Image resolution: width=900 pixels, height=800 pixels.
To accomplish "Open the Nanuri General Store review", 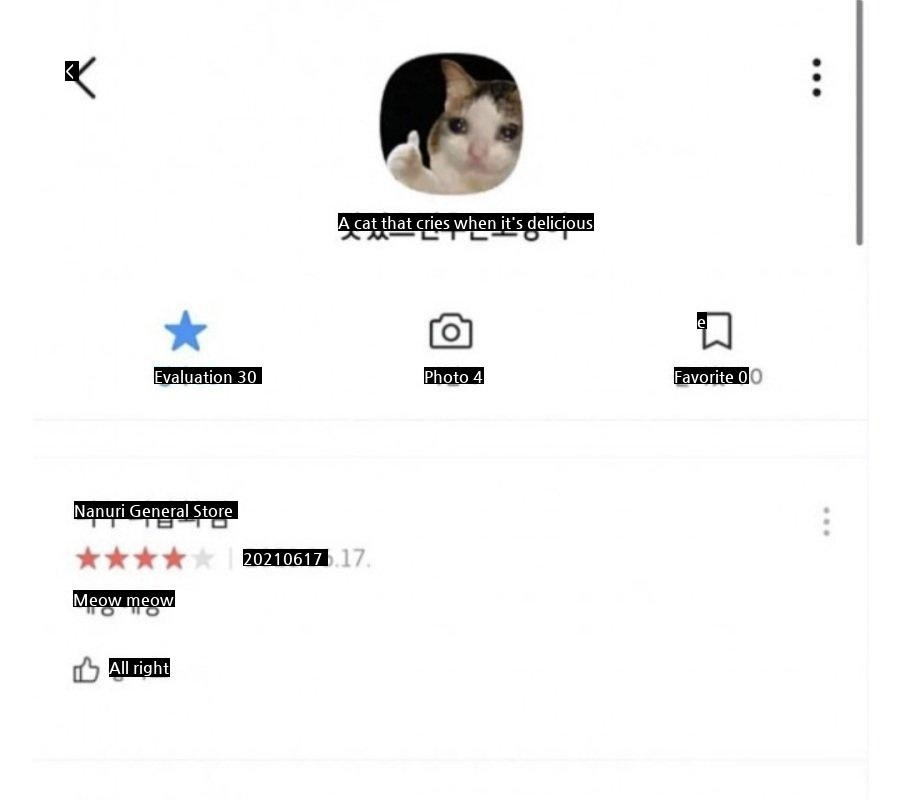I will (155, 512).
